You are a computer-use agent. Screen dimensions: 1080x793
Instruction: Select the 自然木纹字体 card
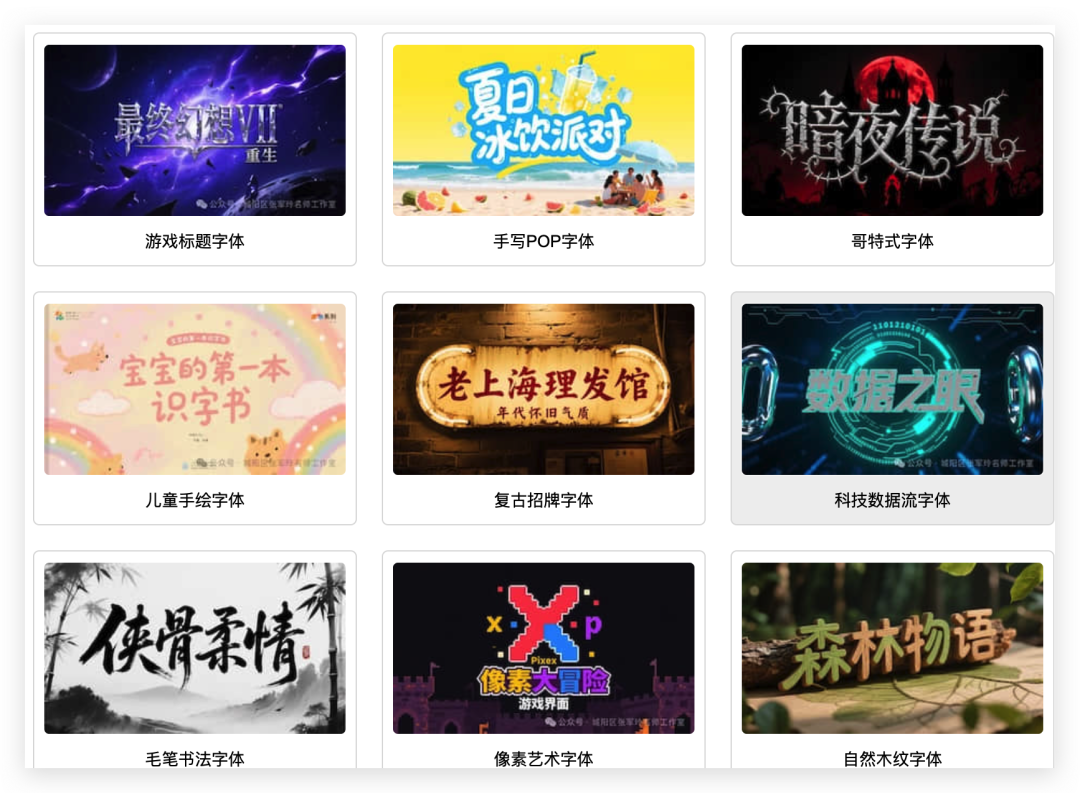[x=892, y=660]
